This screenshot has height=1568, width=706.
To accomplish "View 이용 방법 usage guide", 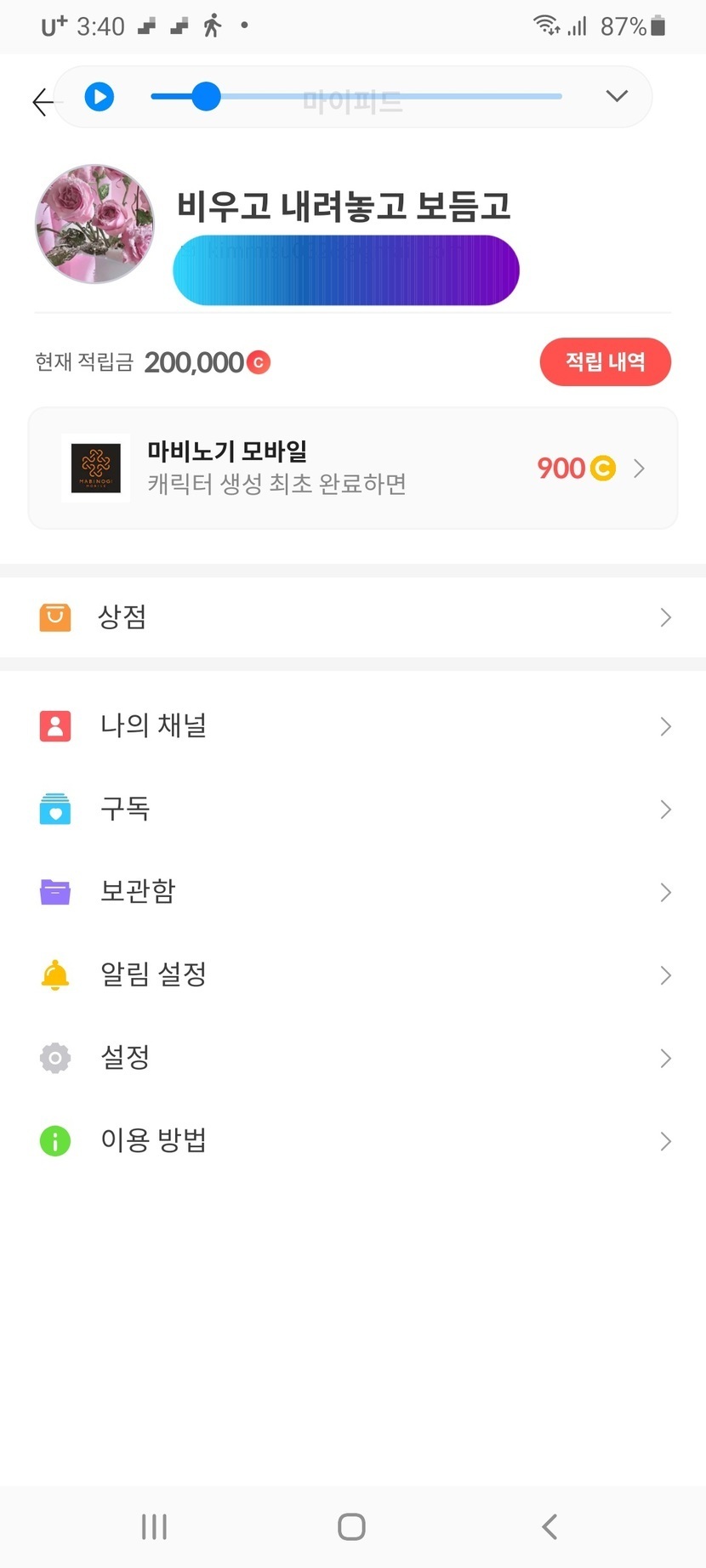I will 352,1140.
